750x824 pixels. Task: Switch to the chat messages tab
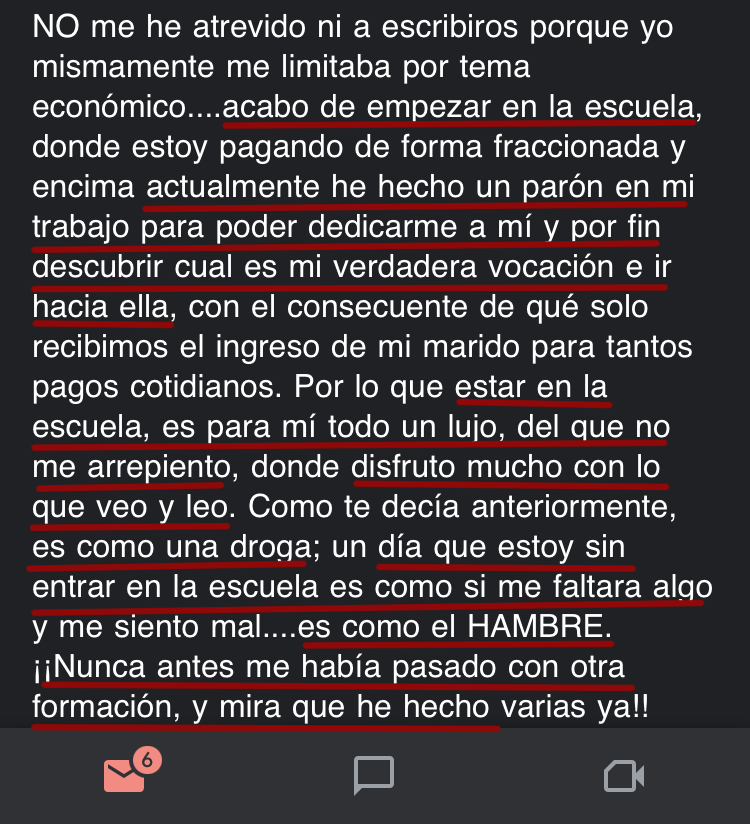tap(374, 775)
